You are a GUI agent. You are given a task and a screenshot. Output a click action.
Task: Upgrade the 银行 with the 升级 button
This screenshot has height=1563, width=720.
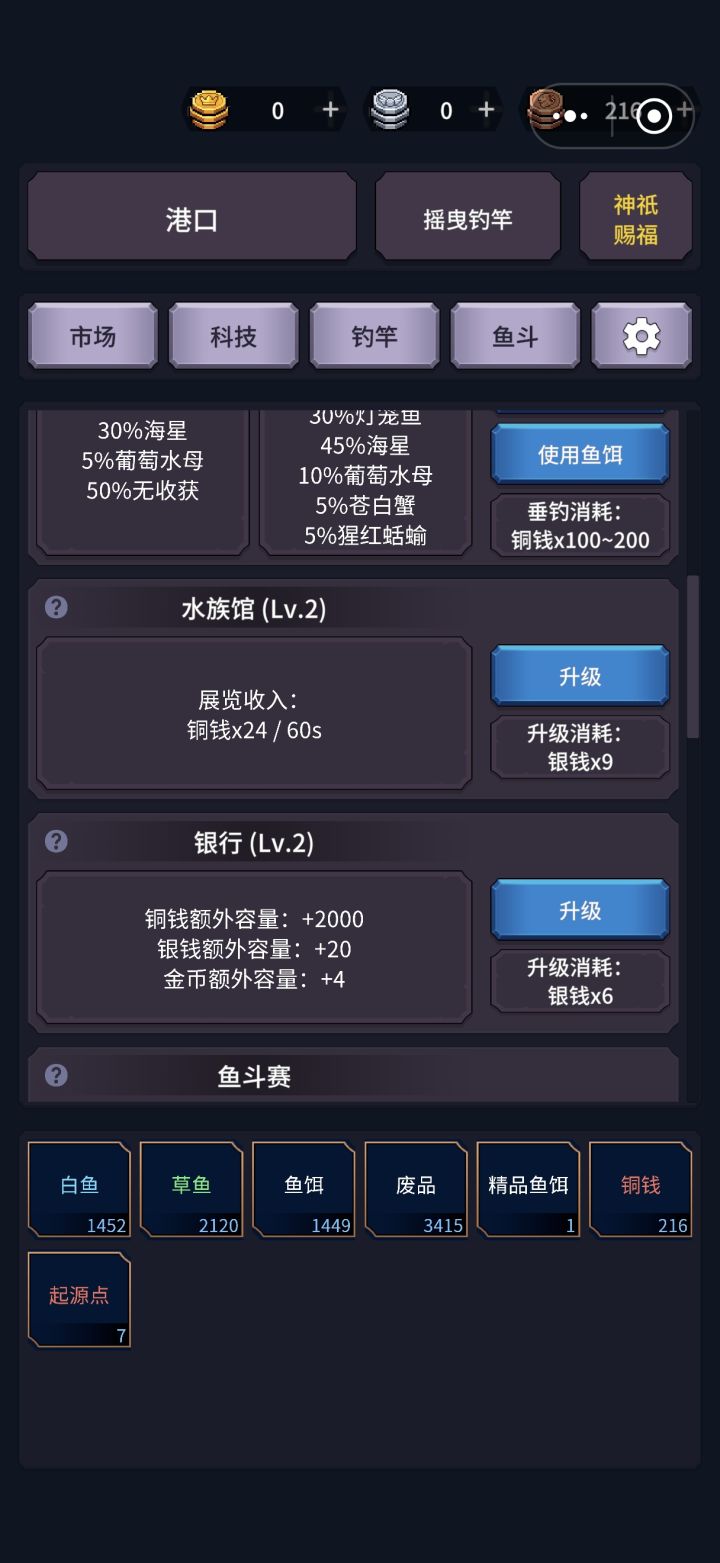point(580,908)
